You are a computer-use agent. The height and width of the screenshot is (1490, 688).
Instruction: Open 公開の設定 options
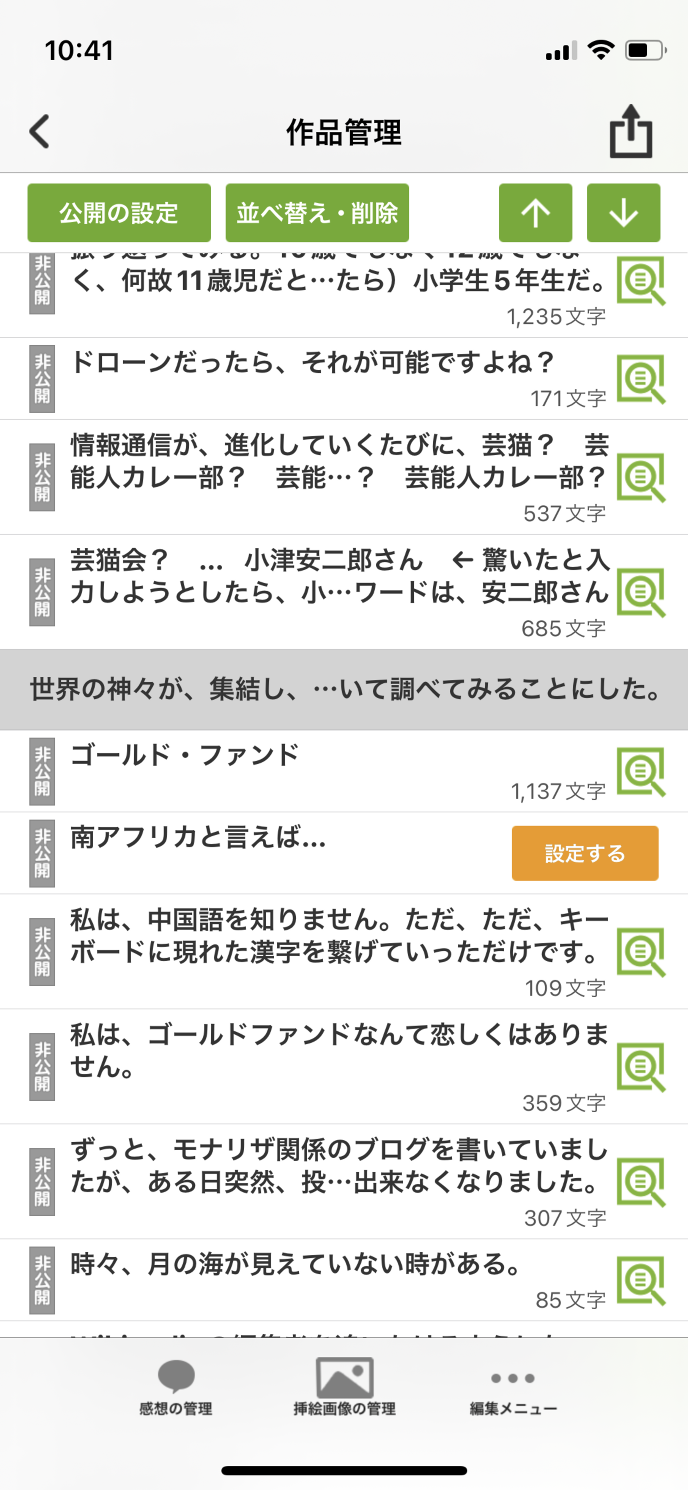(x=119, y=213)
